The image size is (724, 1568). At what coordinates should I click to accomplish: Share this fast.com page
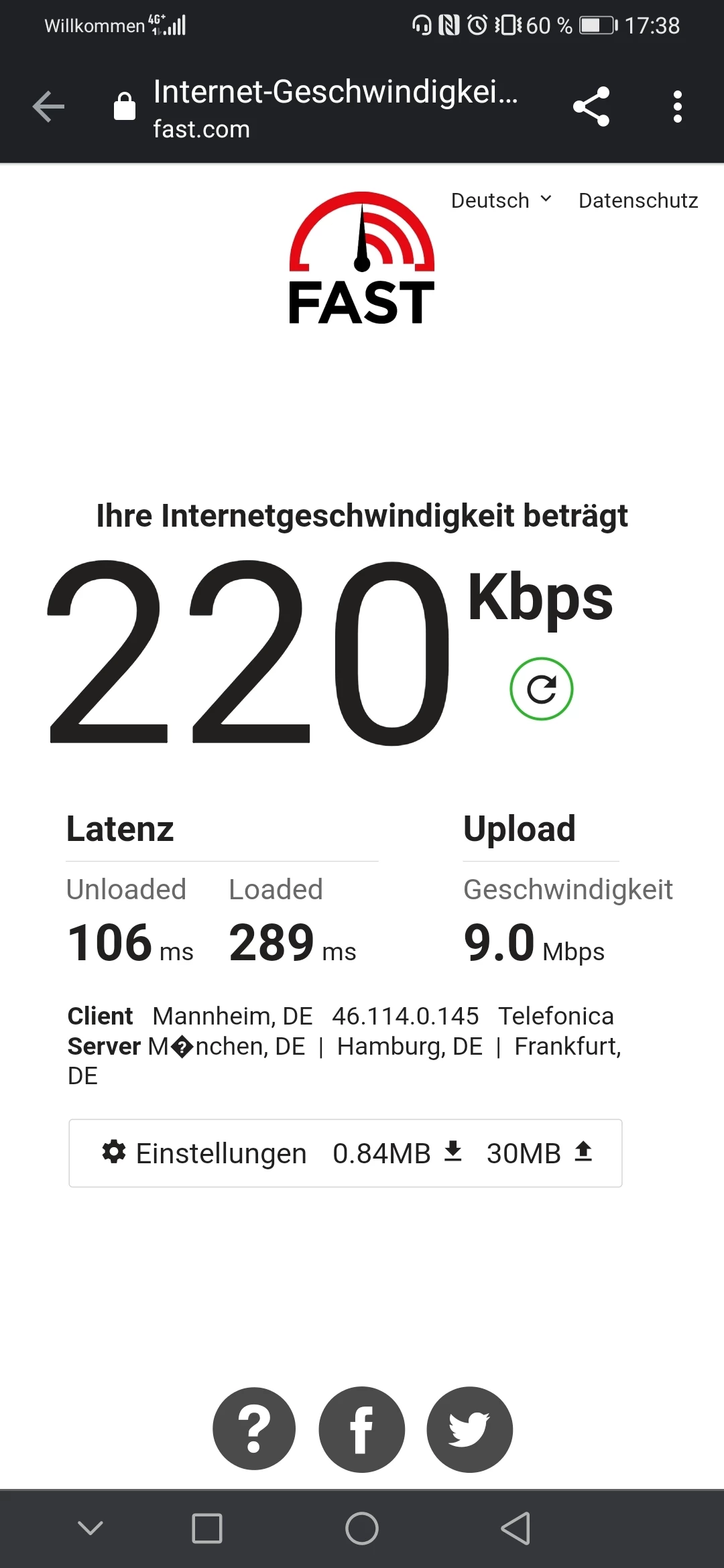pos(591,107)
